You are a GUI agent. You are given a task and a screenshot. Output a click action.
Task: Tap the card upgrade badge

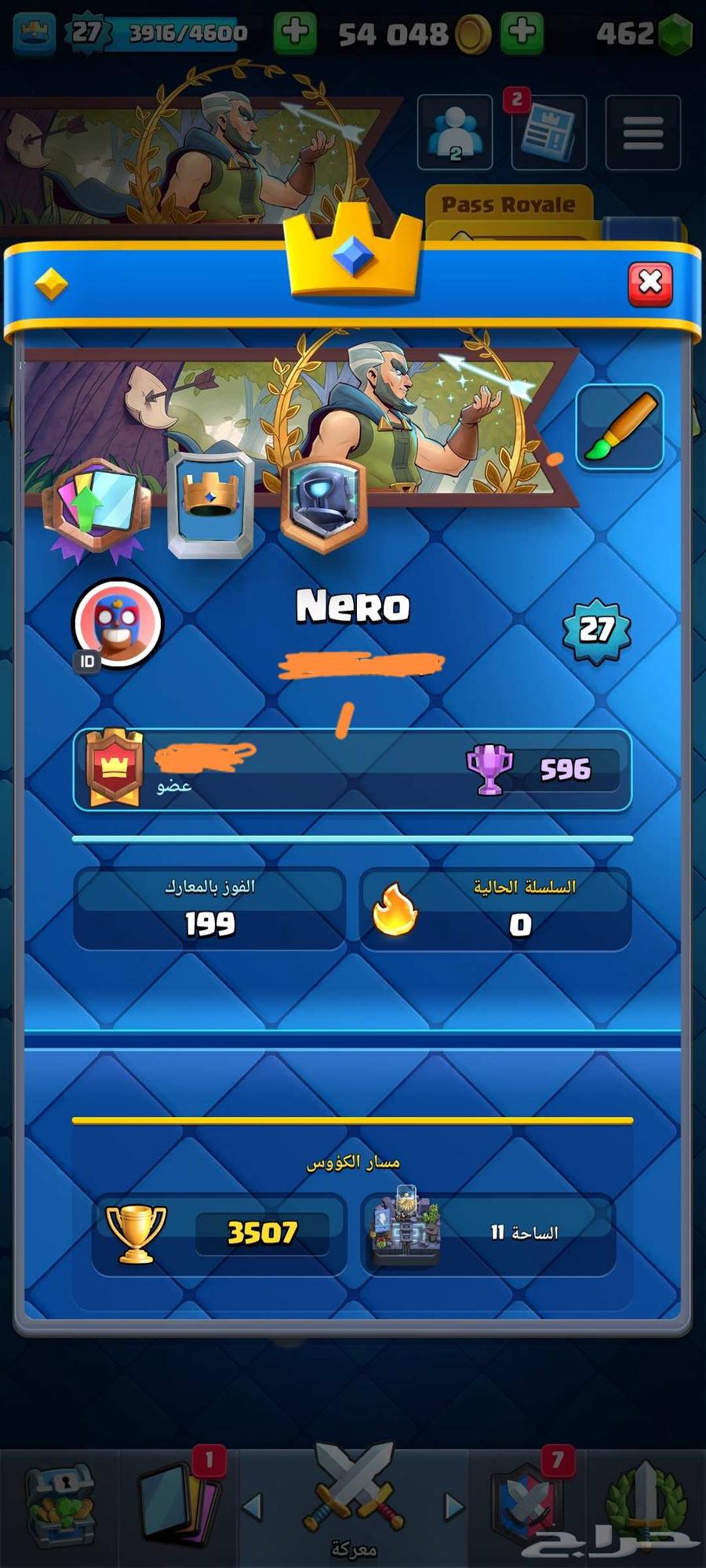(98, 507)
